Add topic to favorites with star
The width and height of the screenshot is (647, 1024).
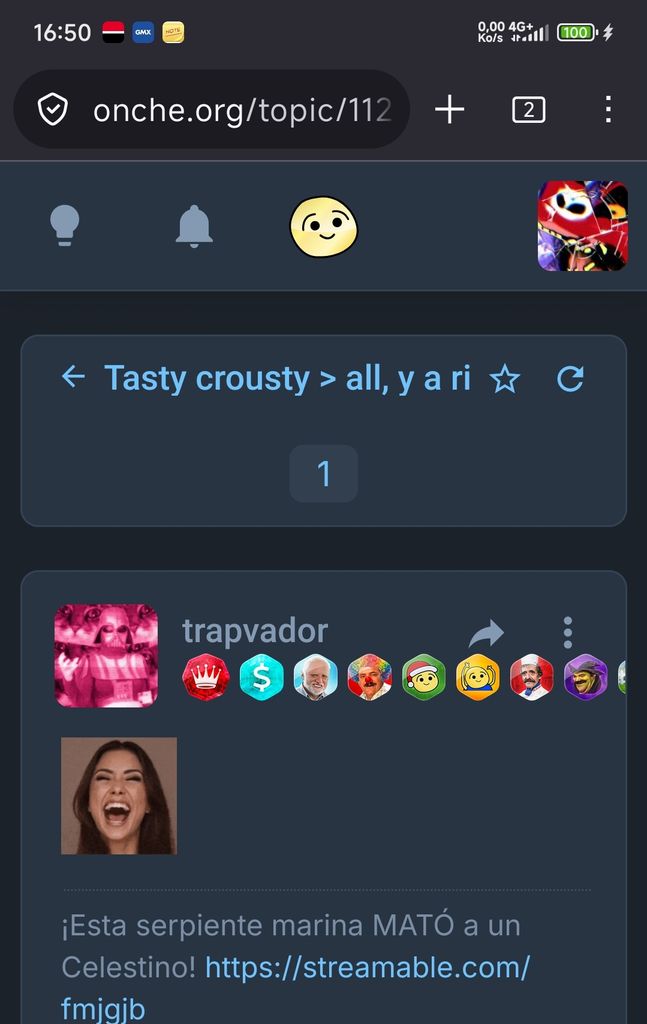(505, 379)
